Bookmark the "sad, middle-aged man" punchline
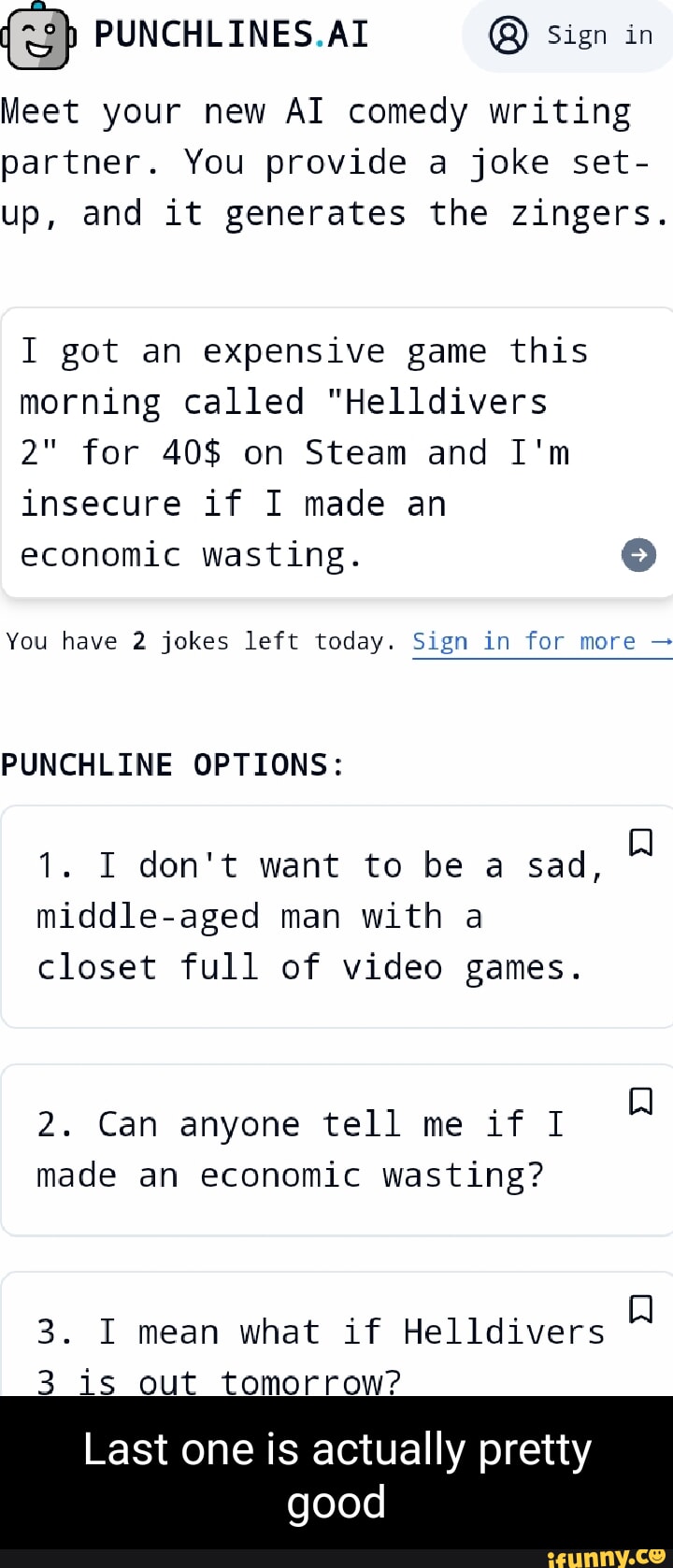The width and height of the screenshot is (673, 1568). pyautogui.click(x=640, y=842)
